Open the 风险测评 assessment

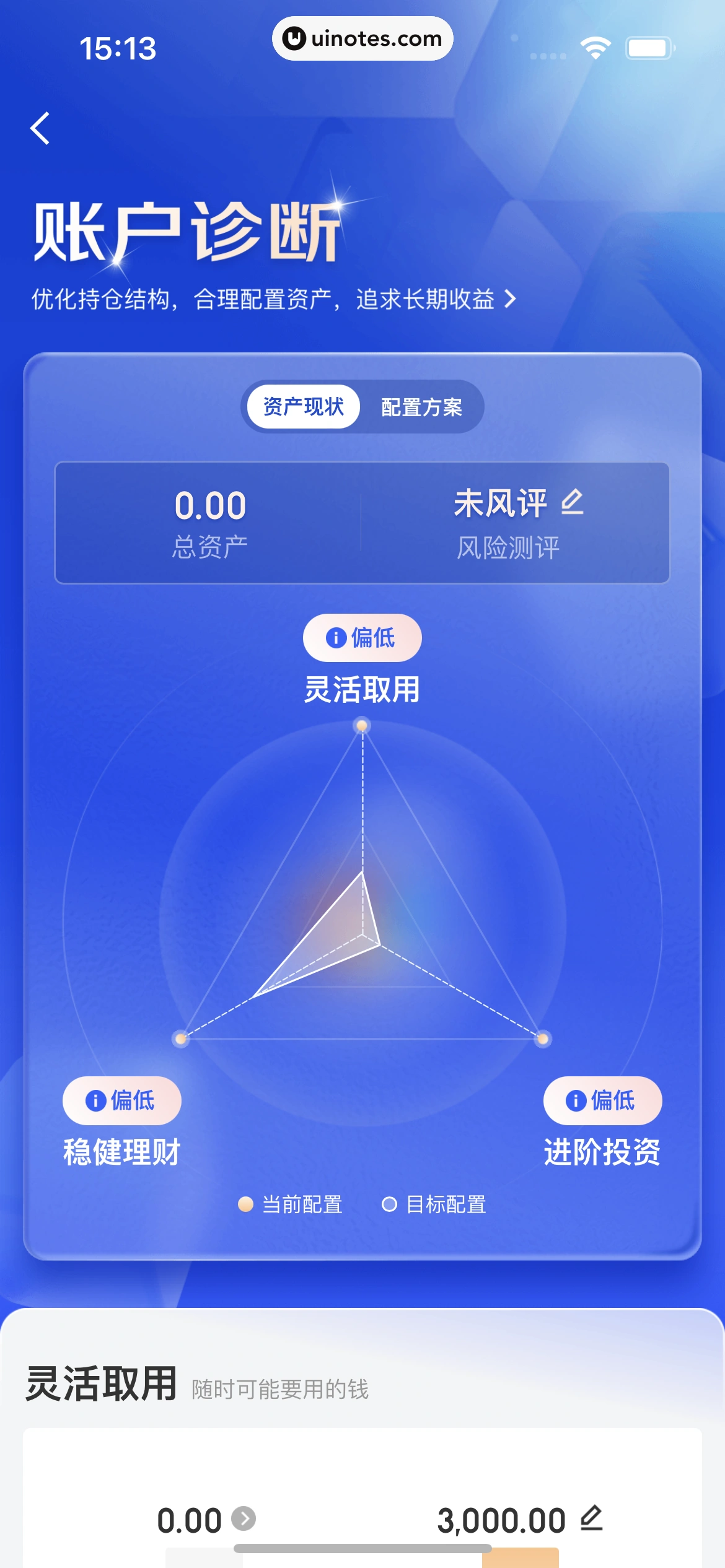[x=504, y=545]
